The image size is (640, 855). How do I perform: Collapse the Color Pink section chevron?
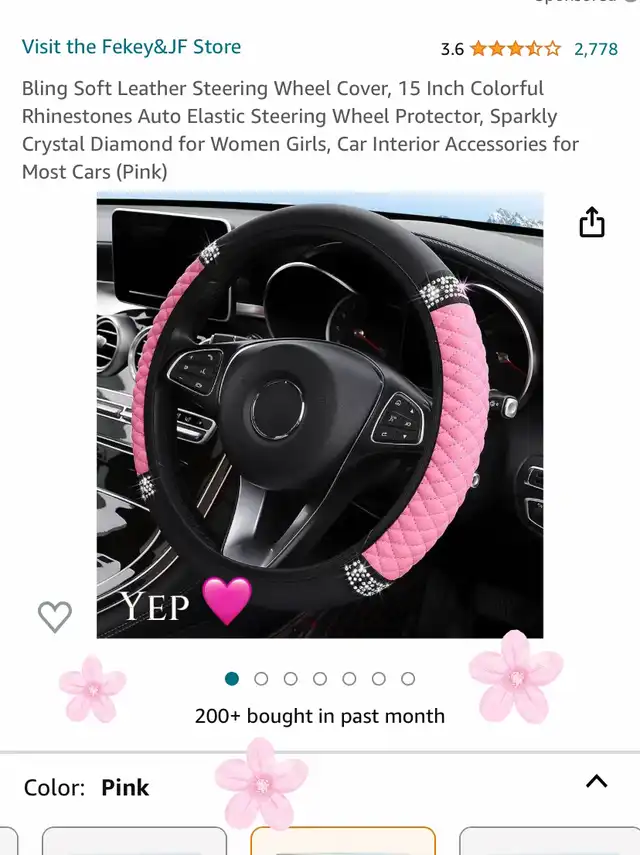click(x=596, y=782)
